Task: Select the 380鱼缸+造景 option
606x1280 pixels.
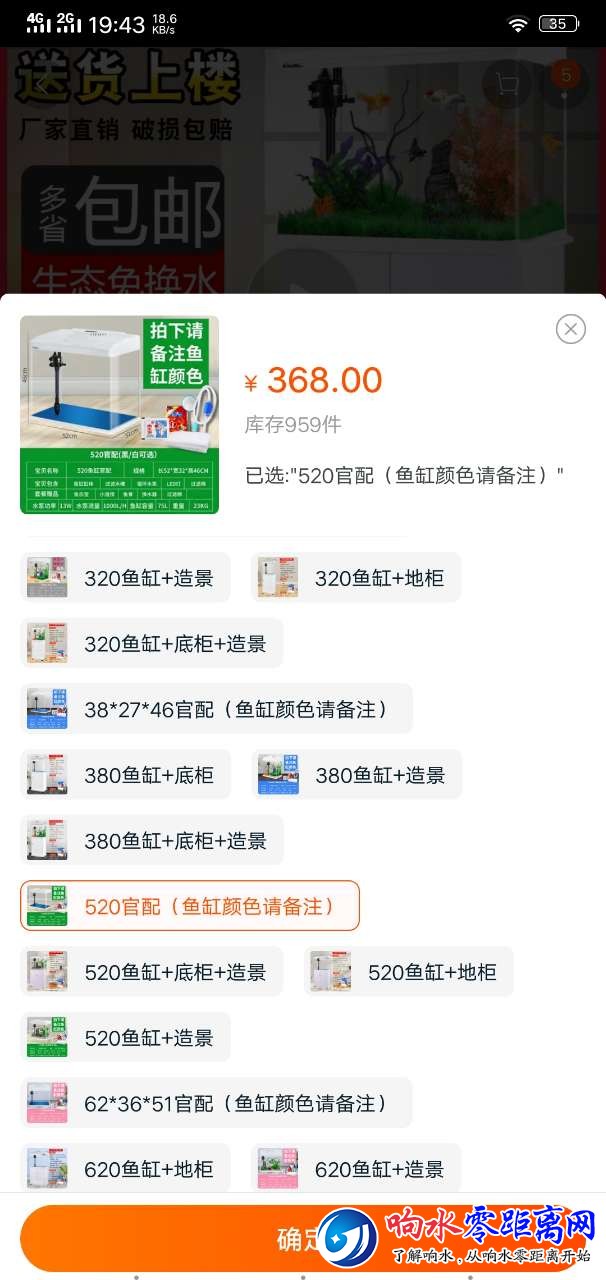Action: point(357,775)
